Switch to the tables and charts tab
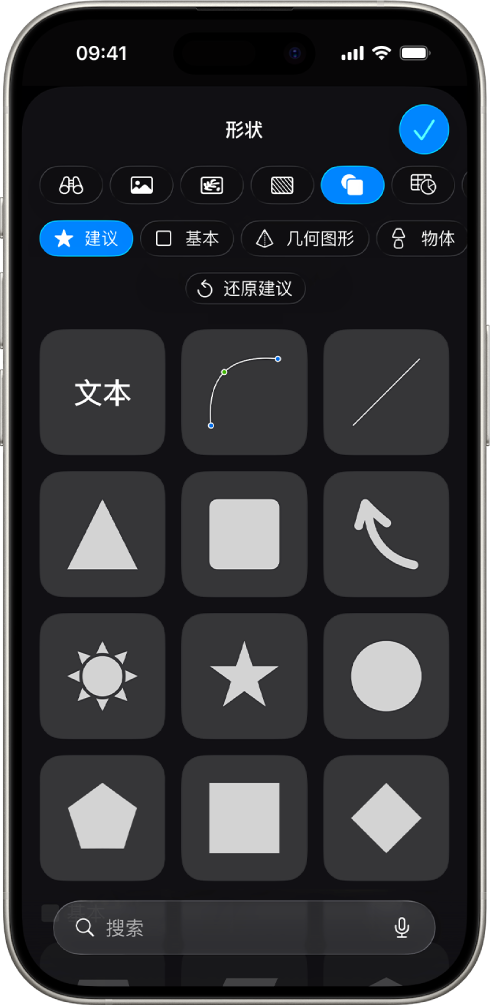Viewport: 492px width, 1008px height. pos(423,185)
